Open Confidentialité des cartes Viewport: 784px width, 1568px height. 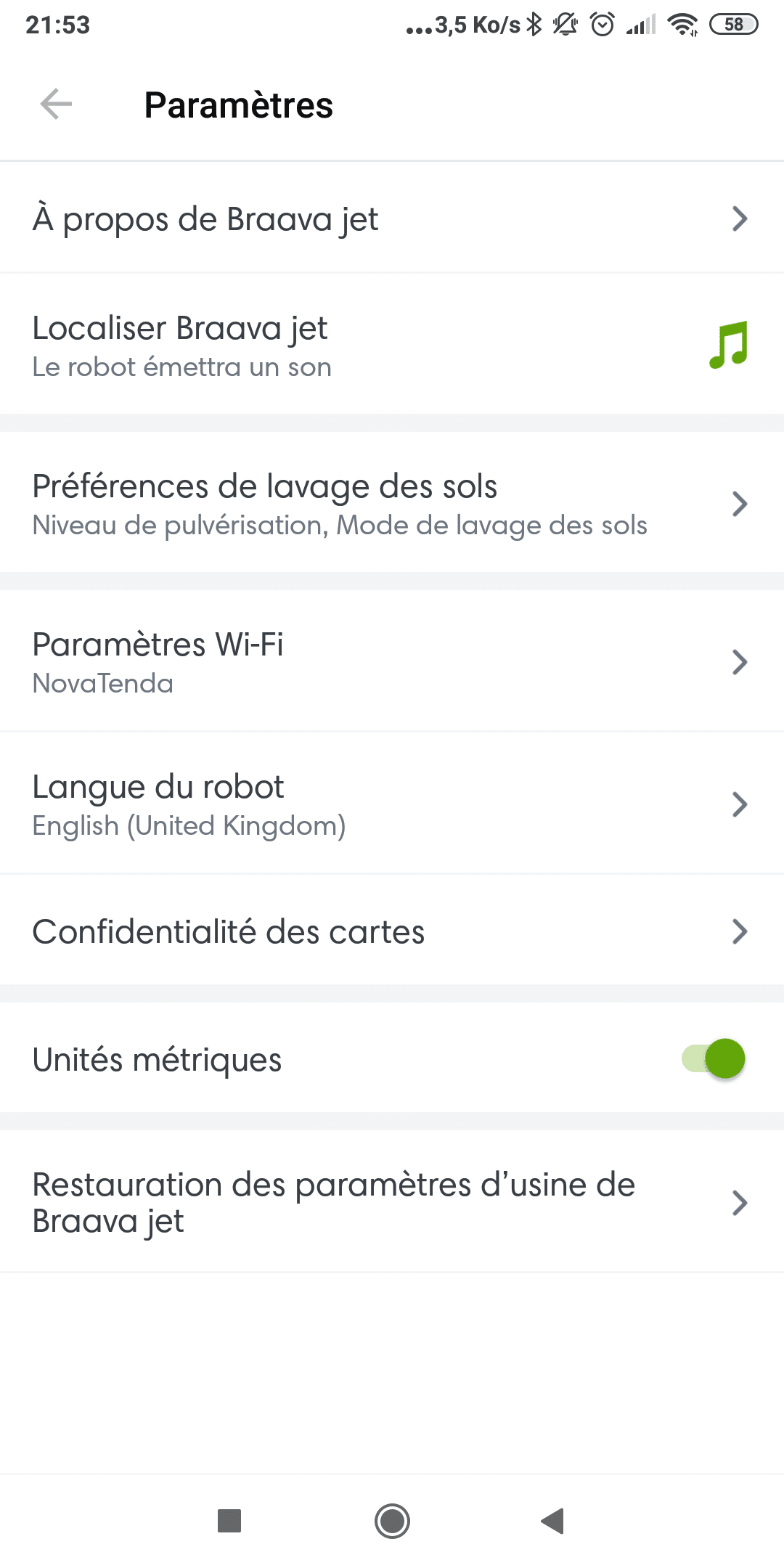(x=392, y=931)
